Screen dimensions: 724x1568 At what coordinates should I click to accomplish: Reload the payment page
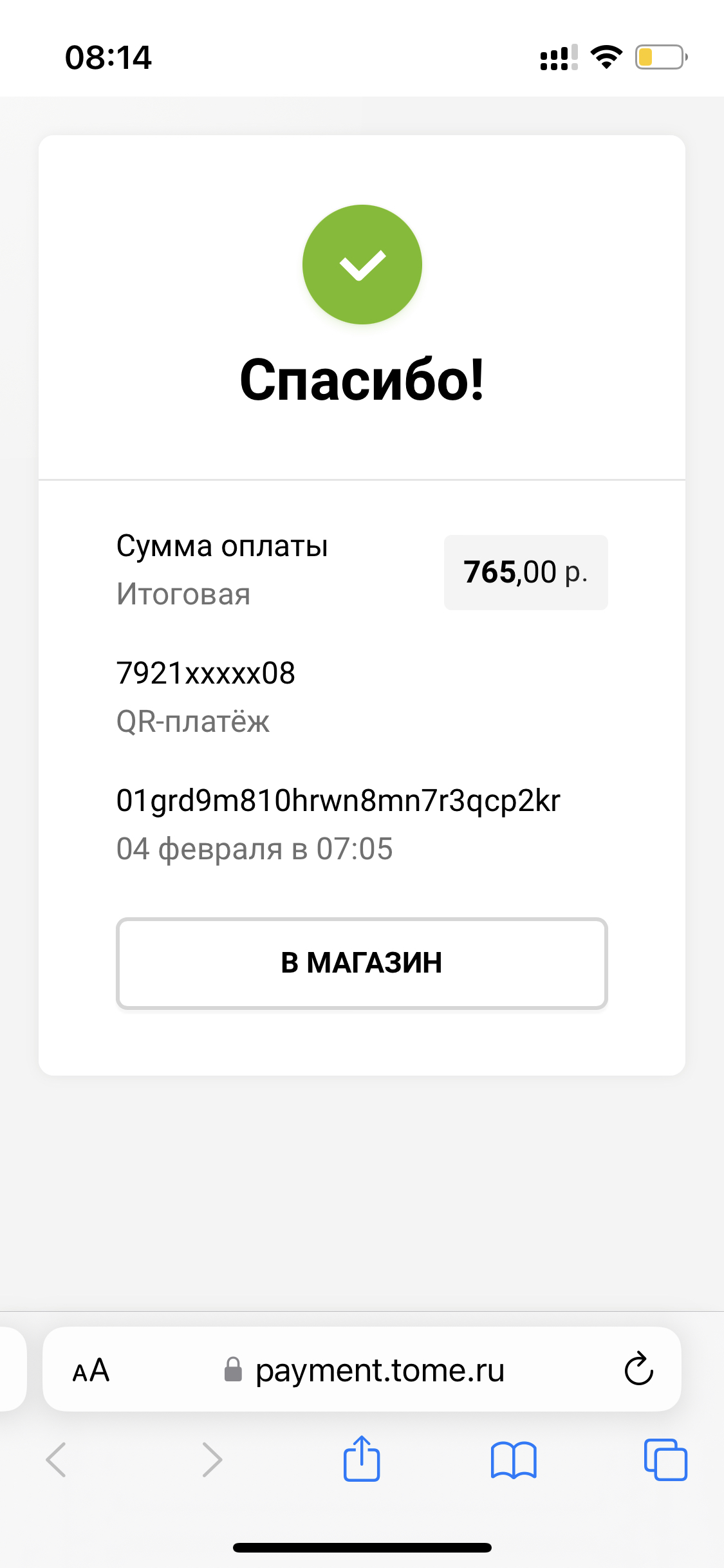click(638, 1369)
